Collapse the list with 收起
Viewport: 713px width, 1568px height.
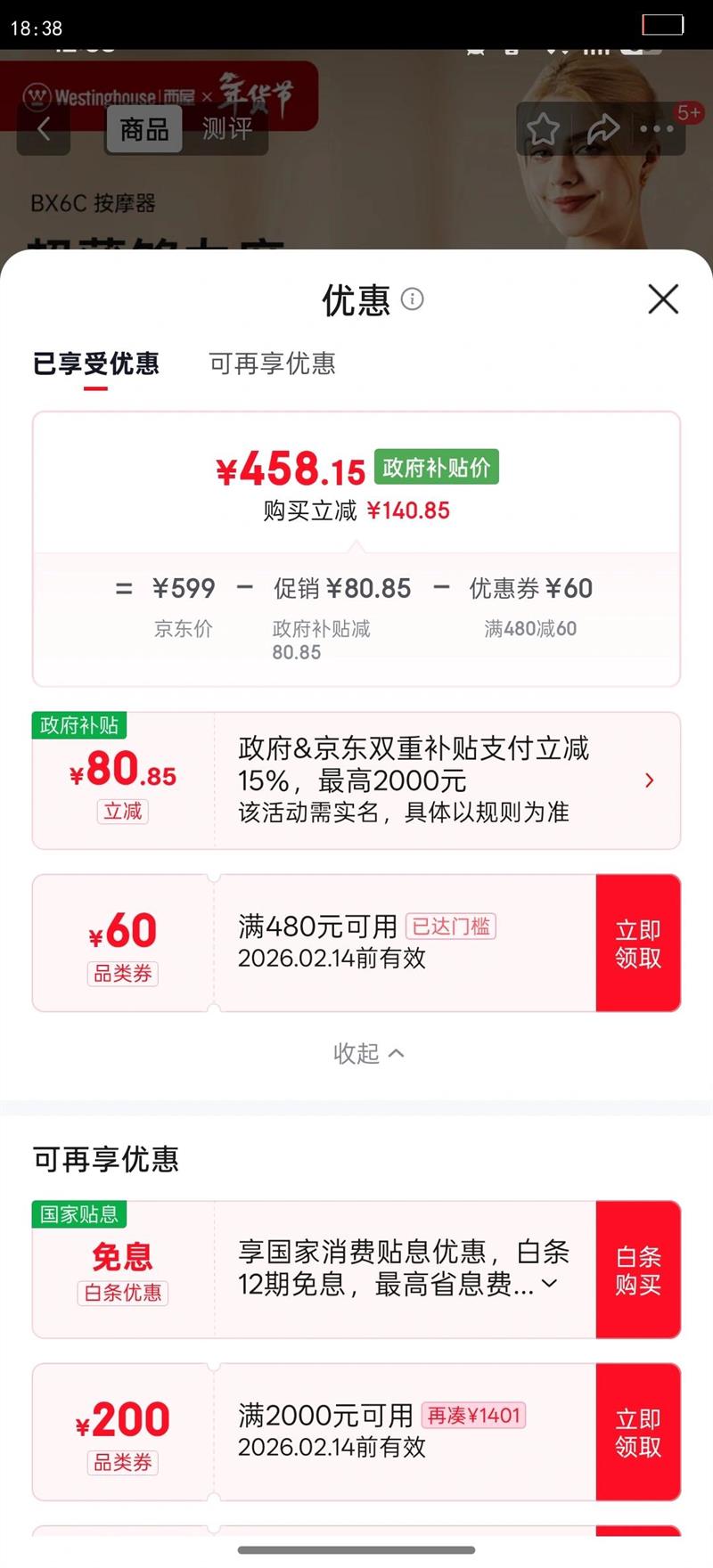[368, 1053]
